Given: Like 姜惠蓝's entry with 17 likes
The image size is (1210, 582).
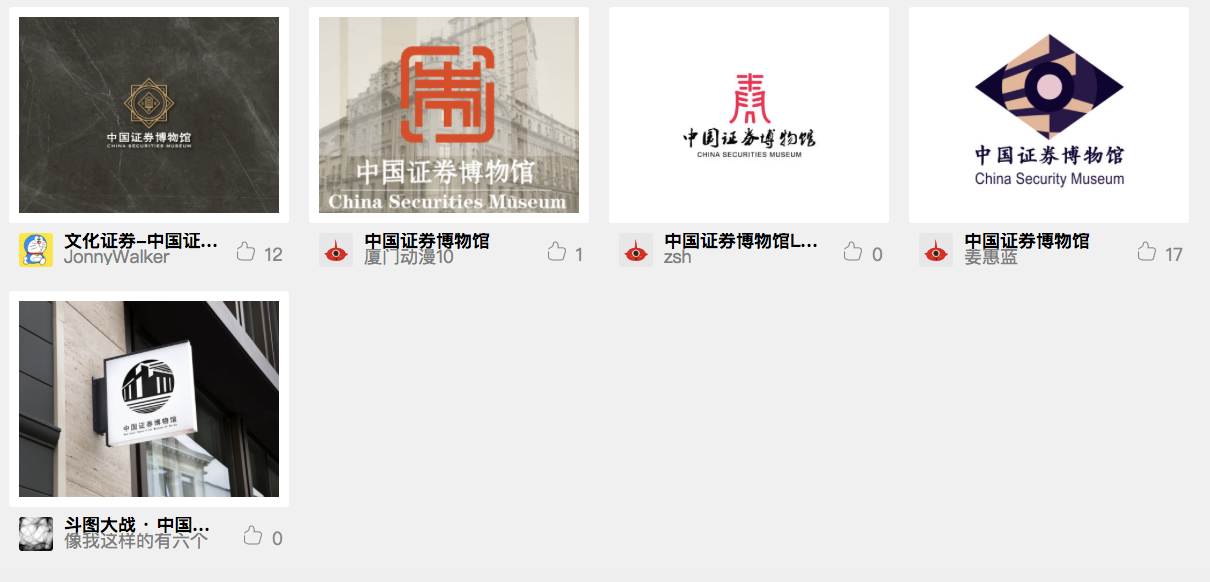Looking at the screenshot, I should click(x=1147, y=252).
